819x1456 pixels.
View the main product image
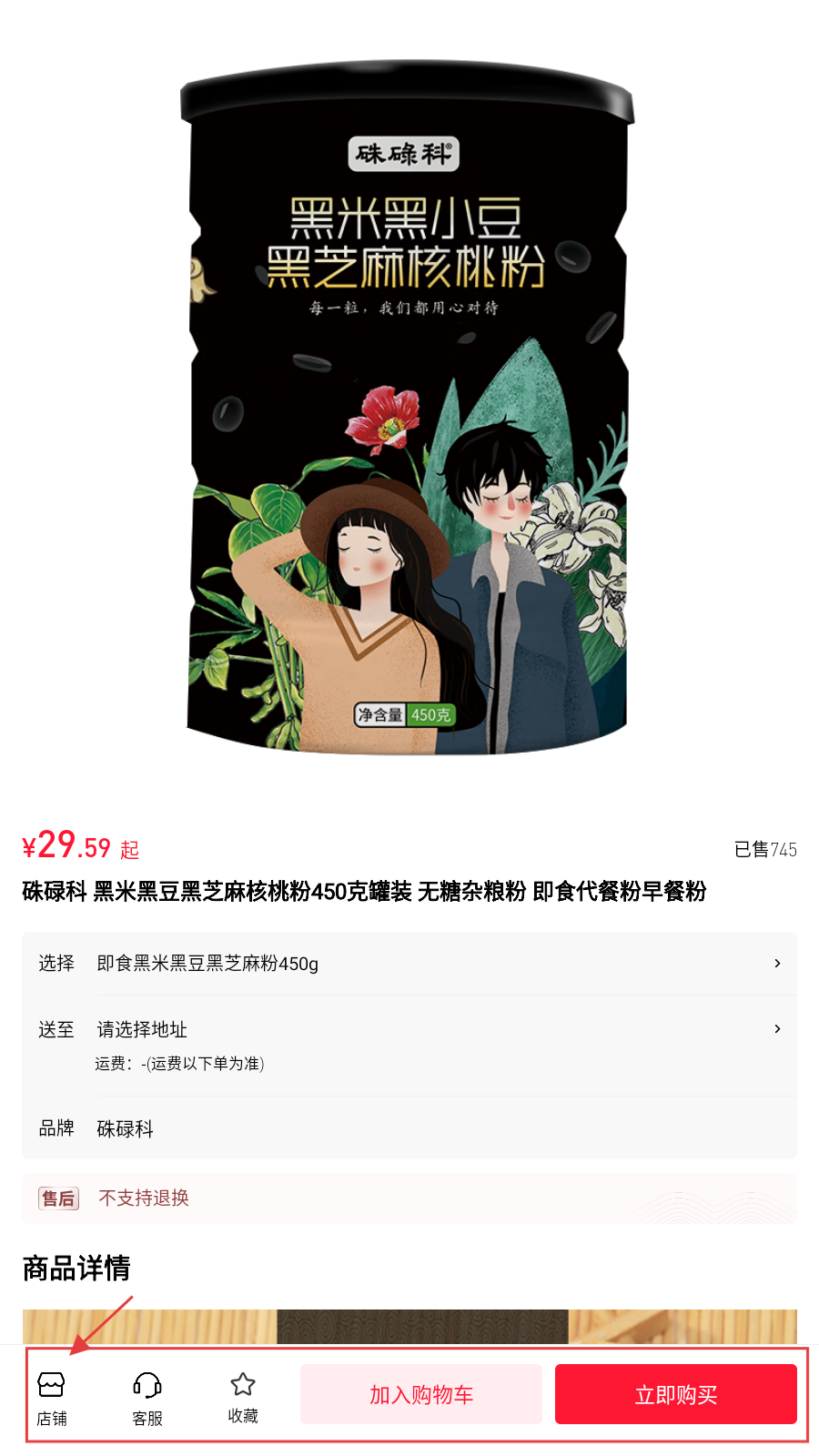pyautogui.click(x=408, y=409)
